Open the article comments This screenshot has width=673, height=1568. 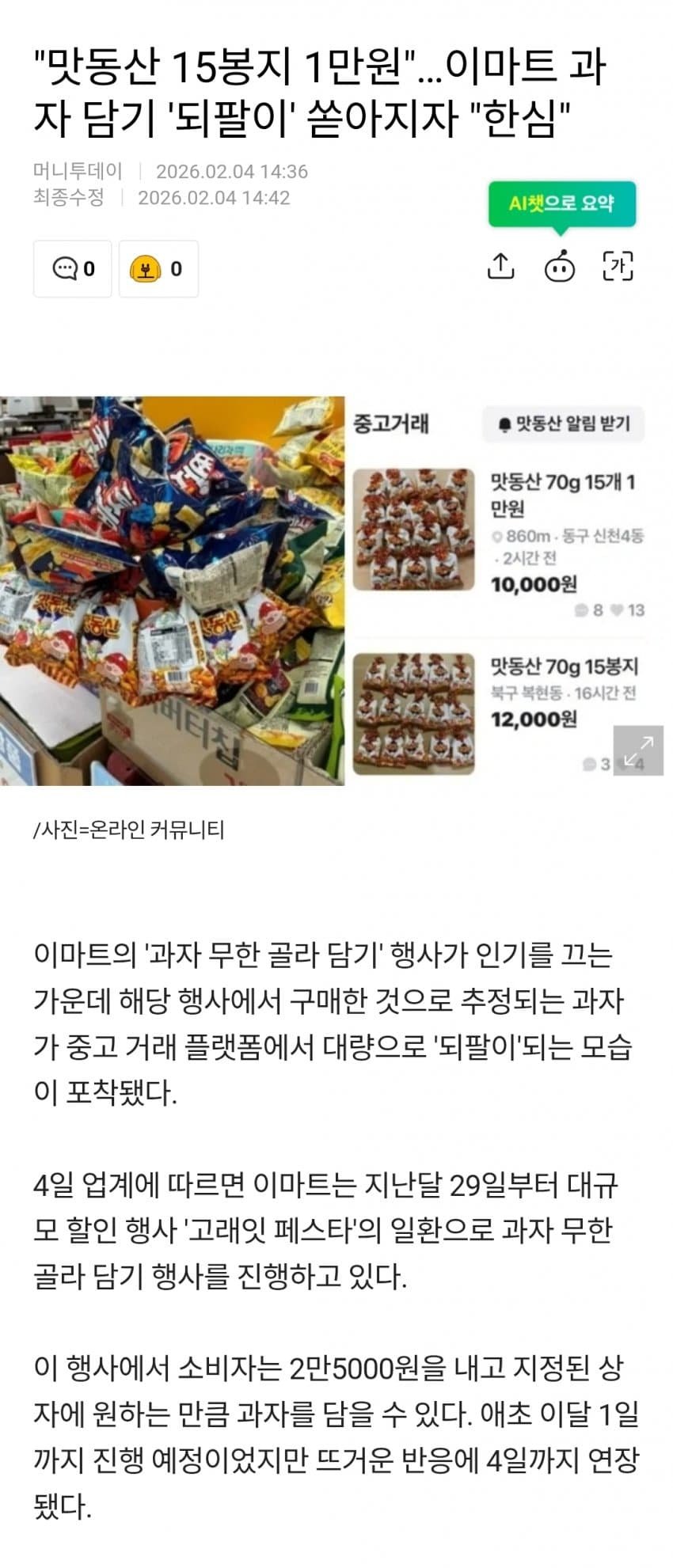[73, 269]
